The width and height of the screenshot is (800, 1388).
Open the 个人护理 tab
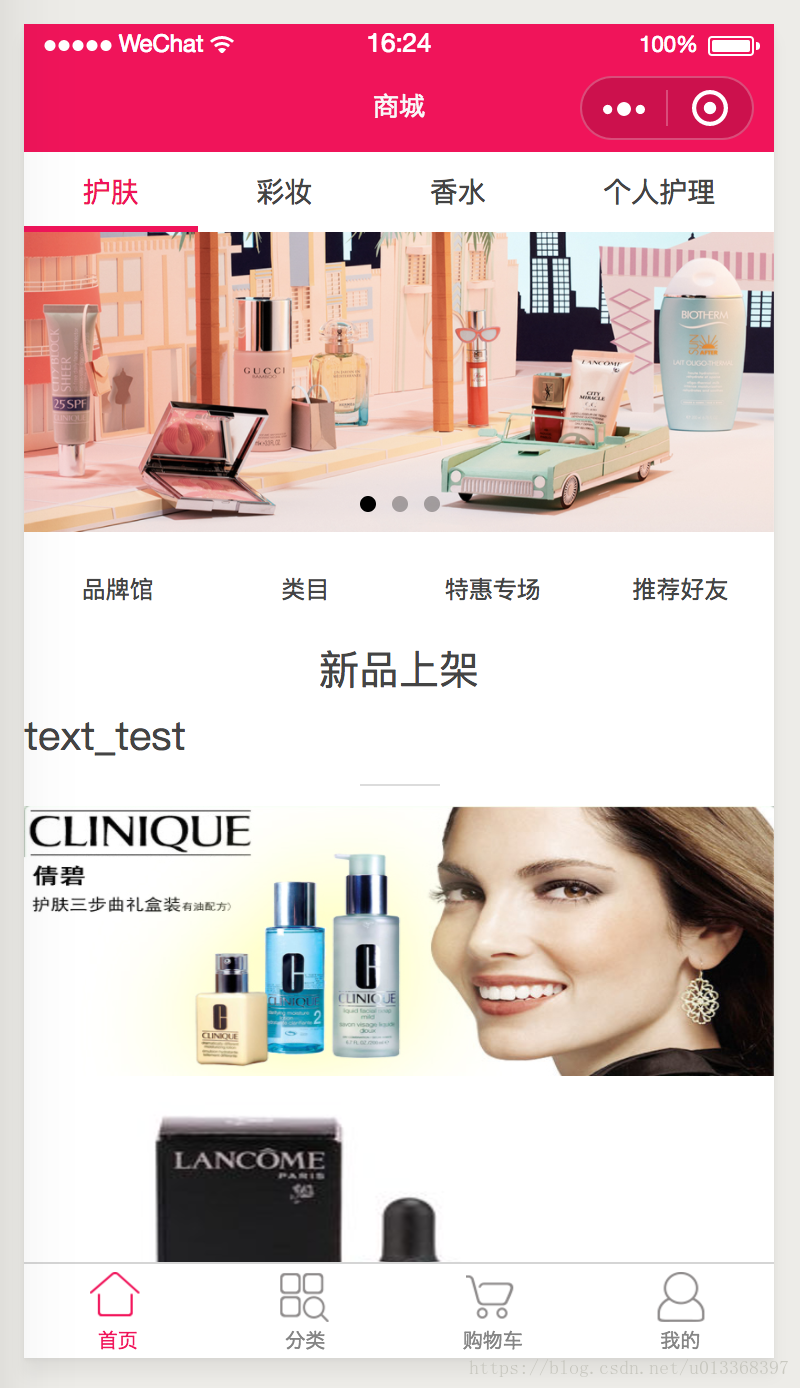click(659, 192)
